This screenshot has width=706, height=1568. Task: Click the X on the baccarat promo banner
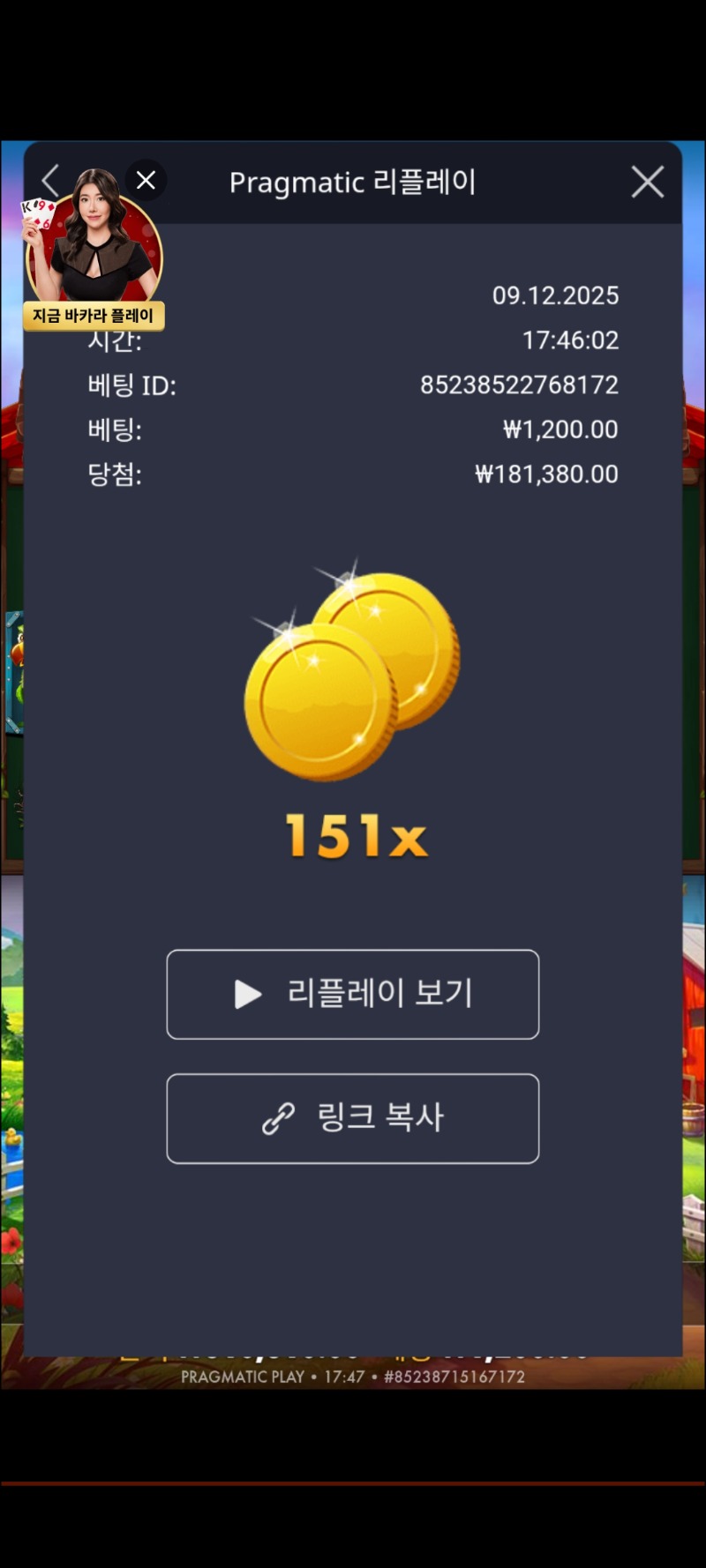[x=146, y=180]
